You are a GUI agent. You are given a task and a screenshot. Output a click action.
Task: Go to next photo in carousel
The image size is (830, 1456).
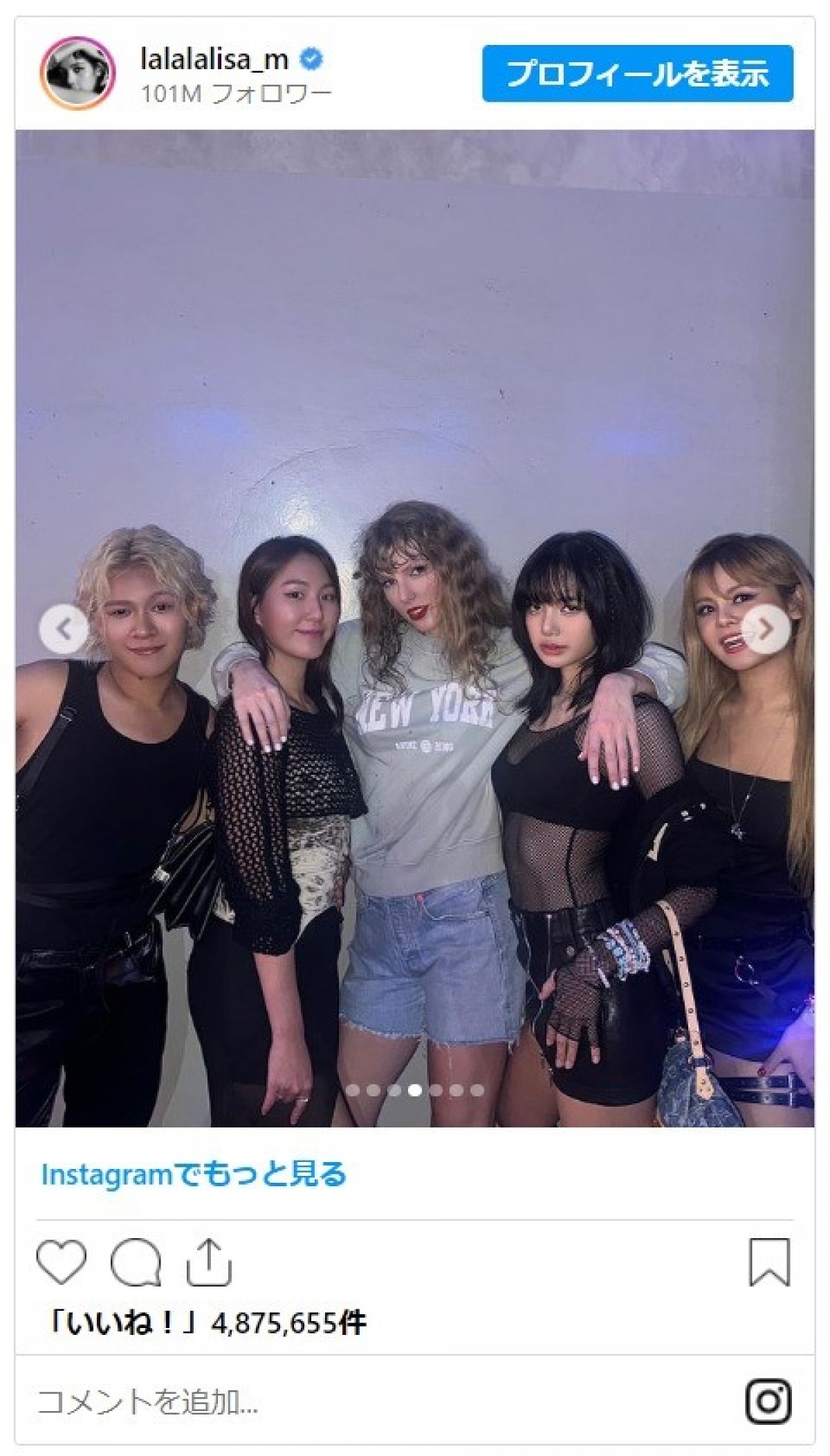766,629
